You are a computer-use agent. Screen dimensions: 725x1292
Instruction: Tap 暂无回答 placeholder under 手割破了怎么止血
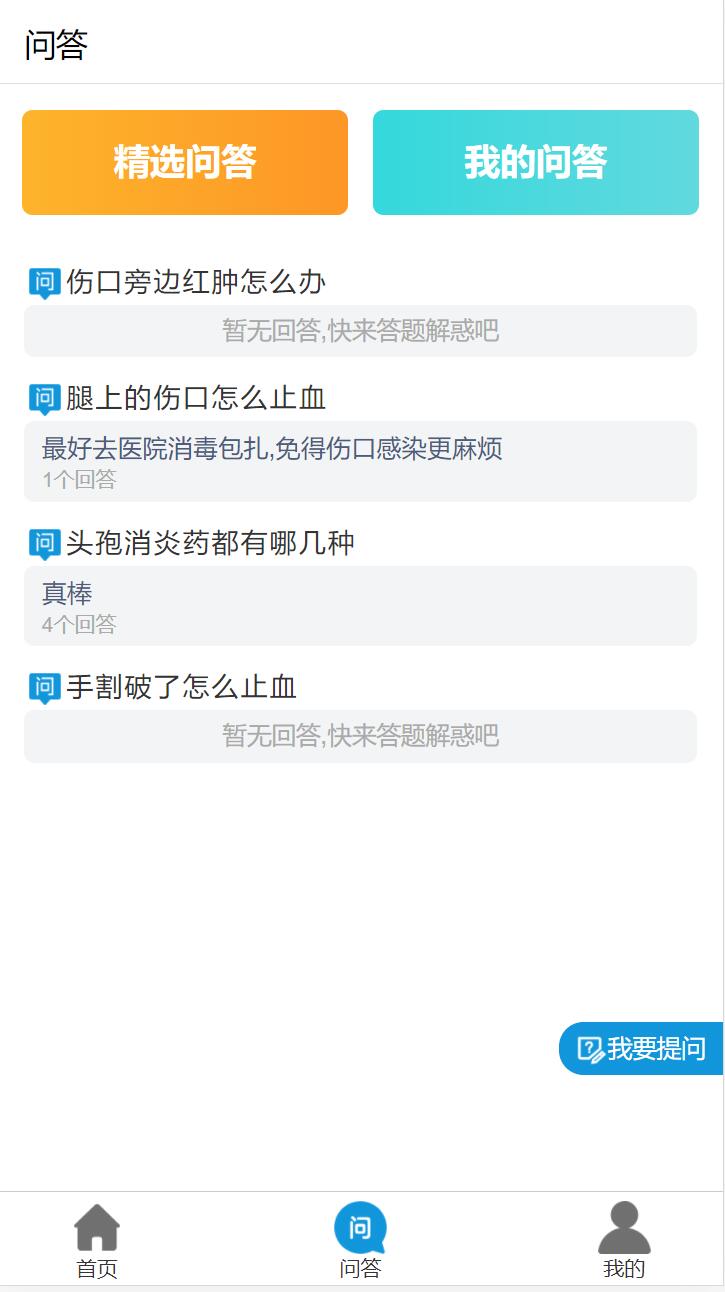[362, 737]
